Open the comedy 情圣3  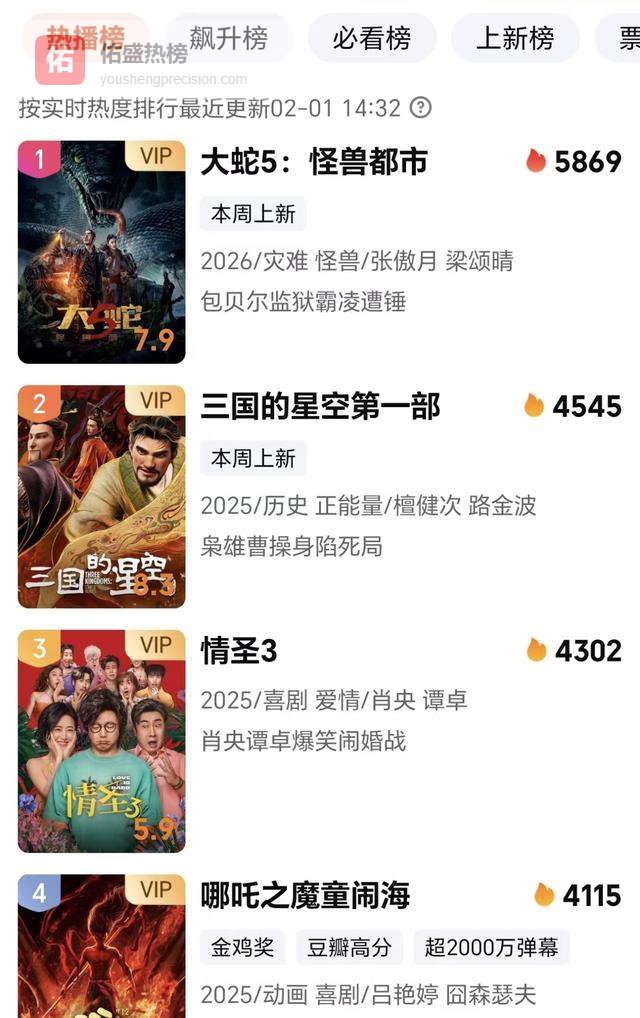(x=239, y=651)
